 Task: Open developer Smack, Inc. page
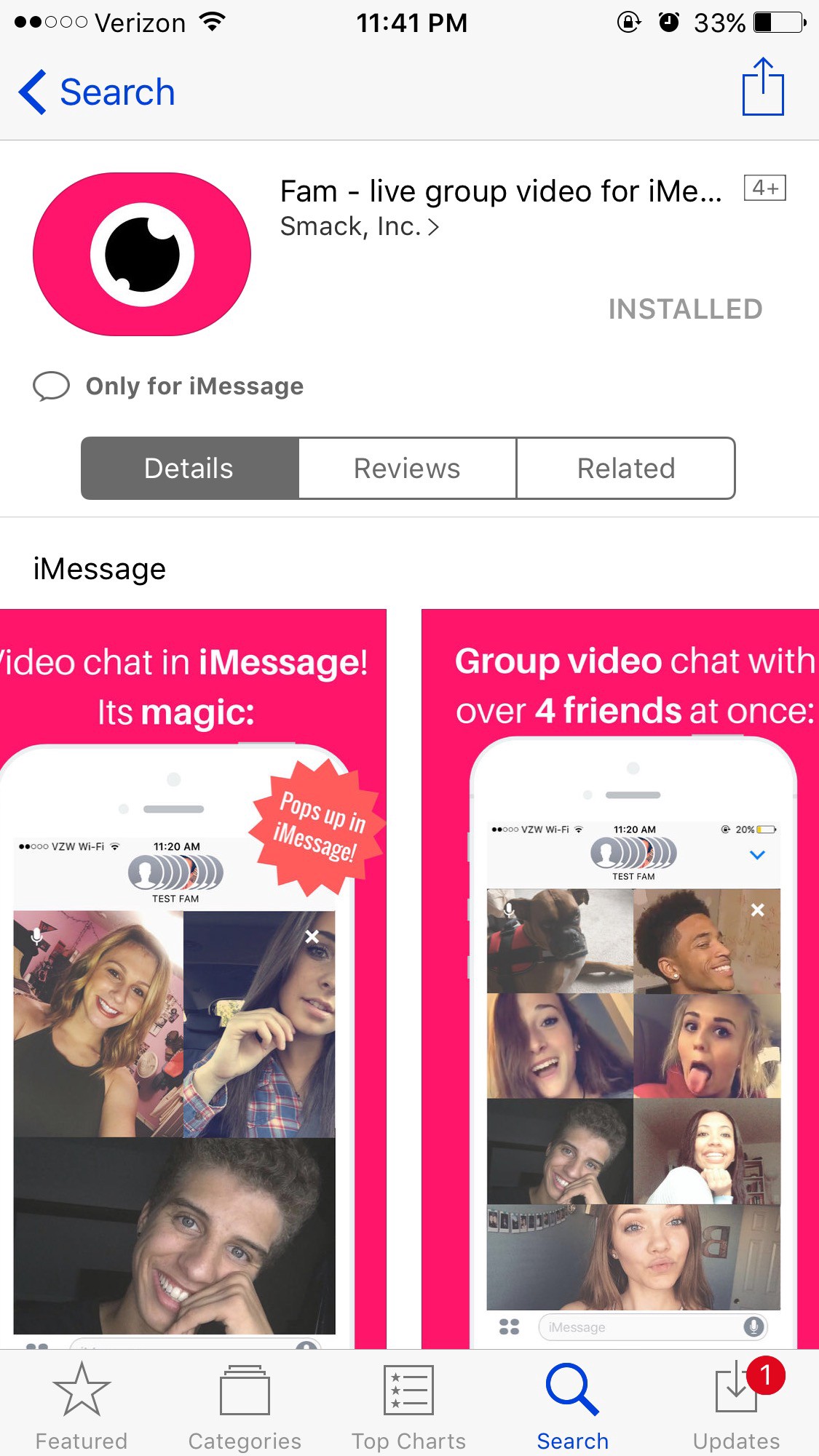(360, 227)
